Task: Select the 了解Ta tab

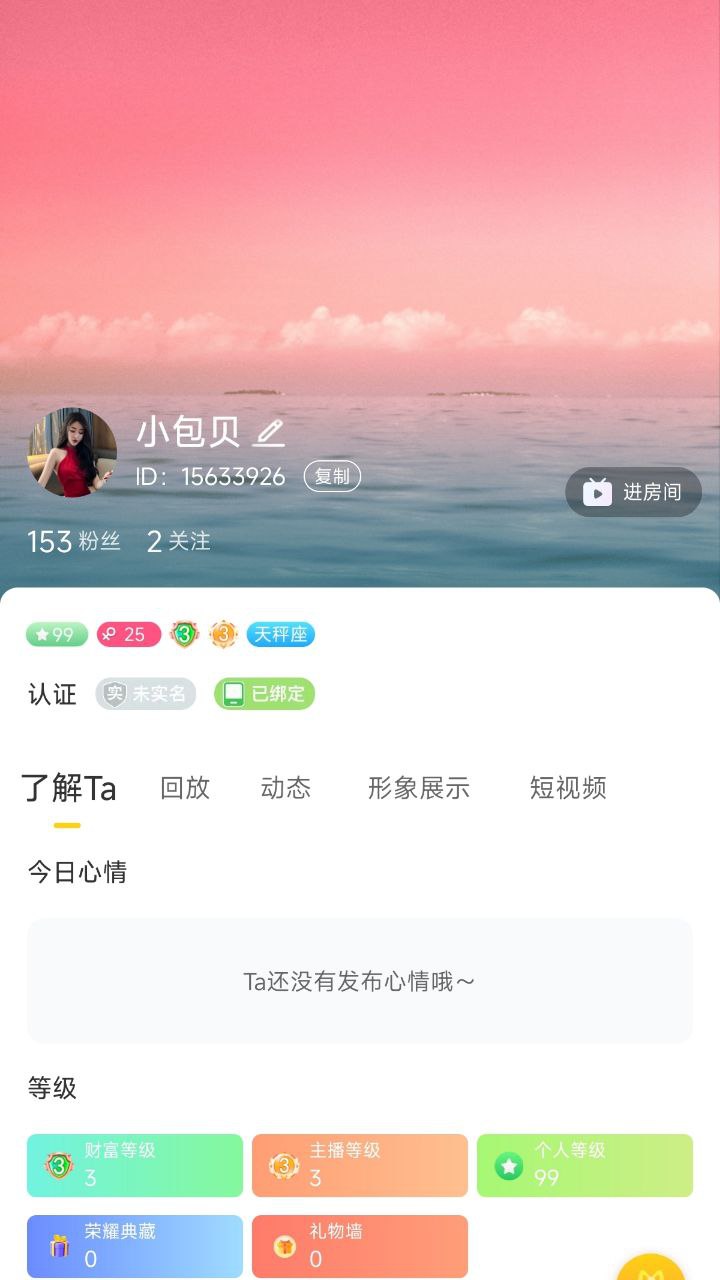Action: [x=68, y=788]
